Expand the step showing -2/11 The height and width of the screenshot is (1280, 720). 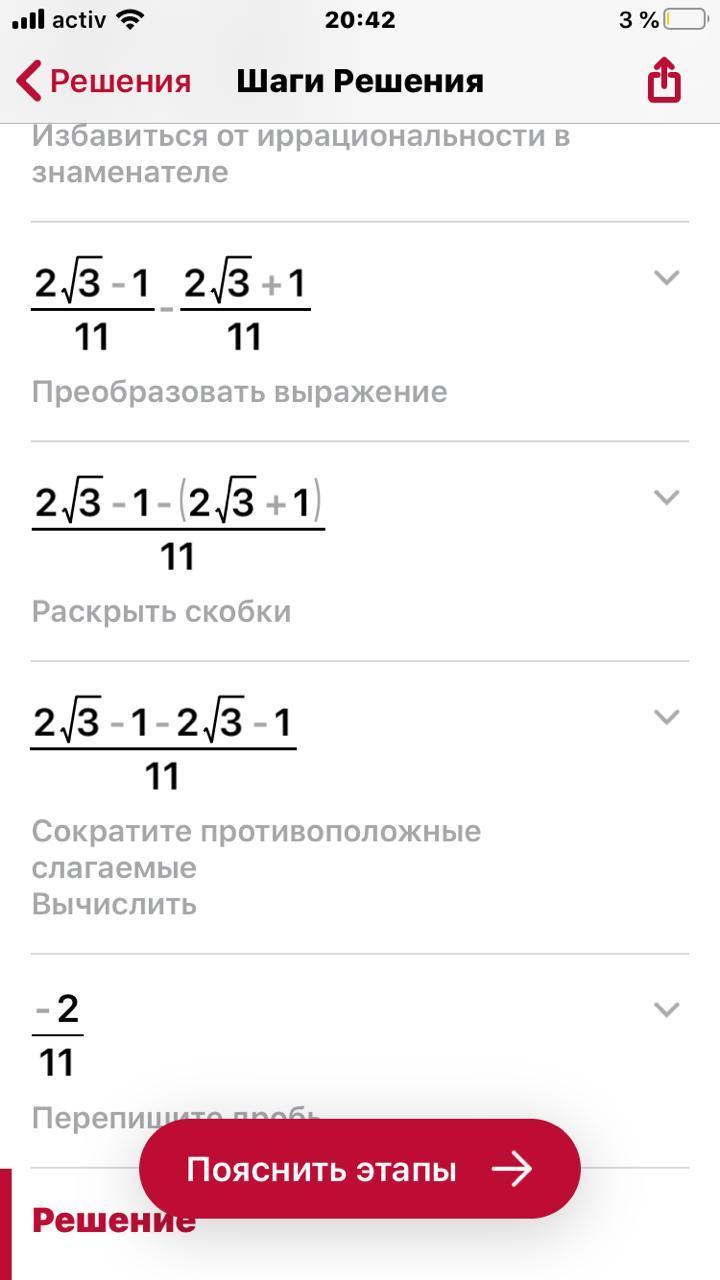pos(666,1009)
